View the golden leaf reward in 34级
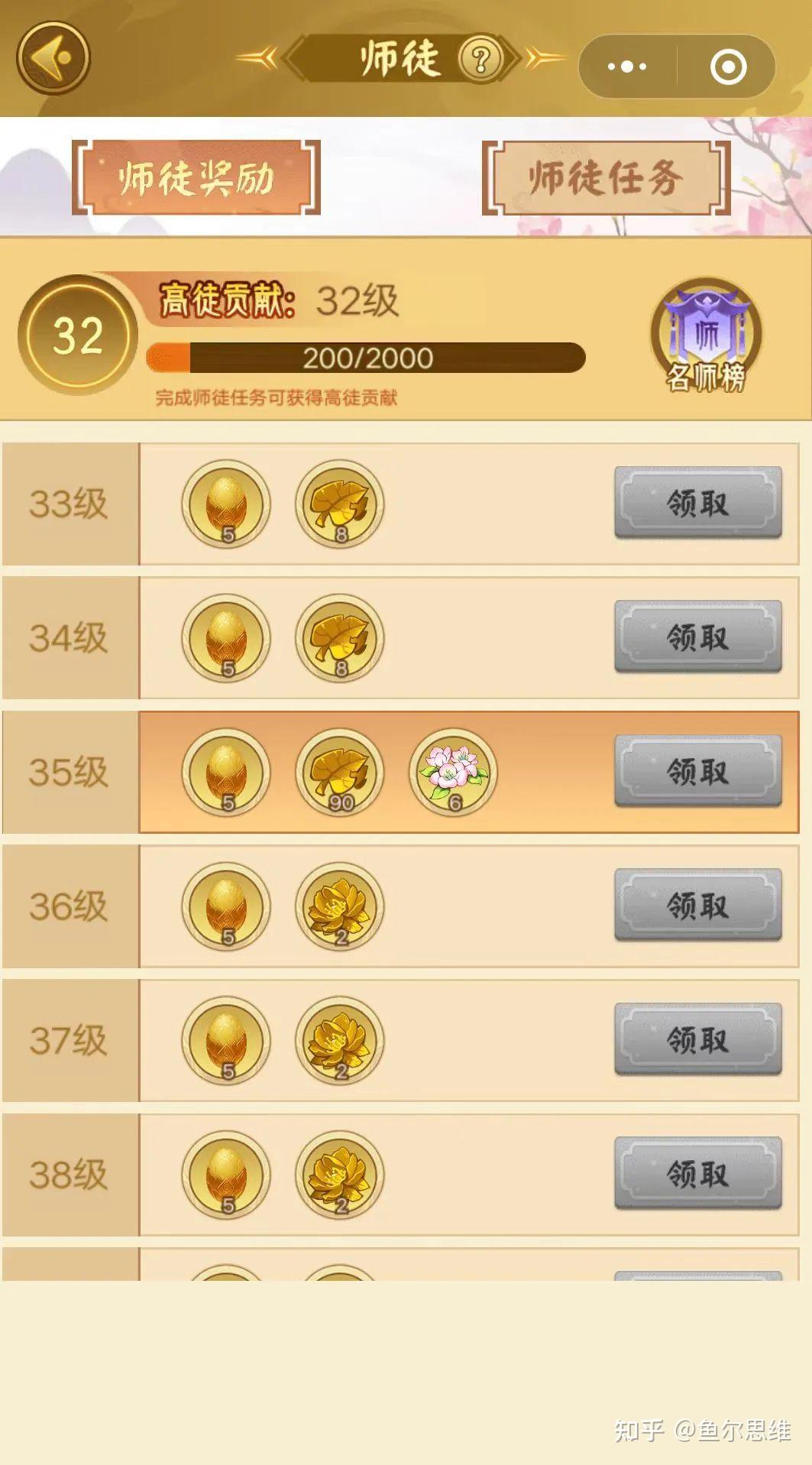The image size is (812, 1465). 340,638
